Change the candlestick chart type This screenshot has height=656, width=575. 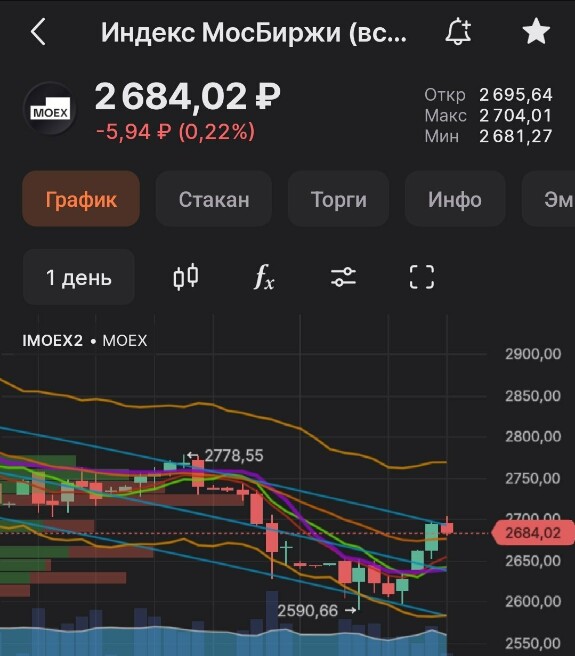[x=186, y=277]
